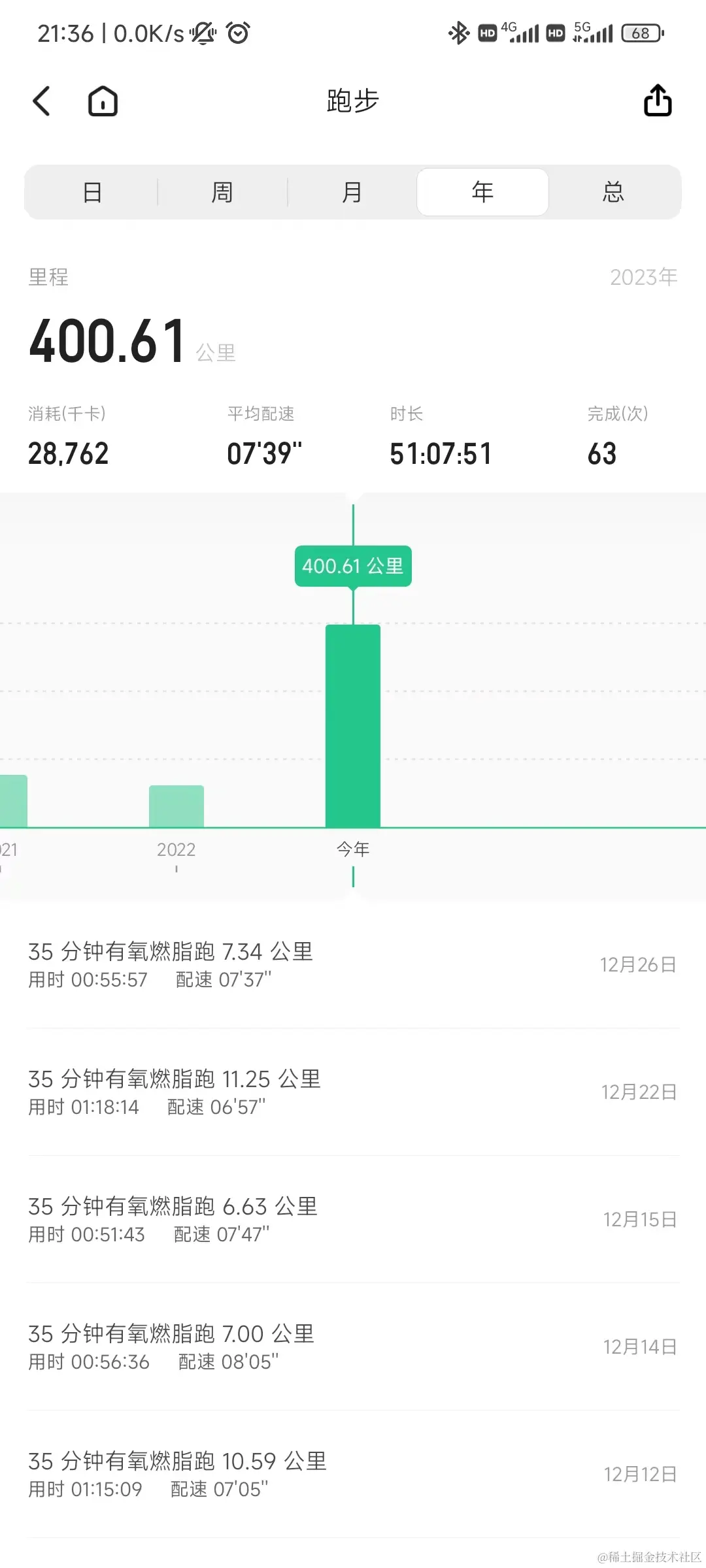Select the 年 tab
This screenshot has height=1568, width=706.
(x=482, y=192)
